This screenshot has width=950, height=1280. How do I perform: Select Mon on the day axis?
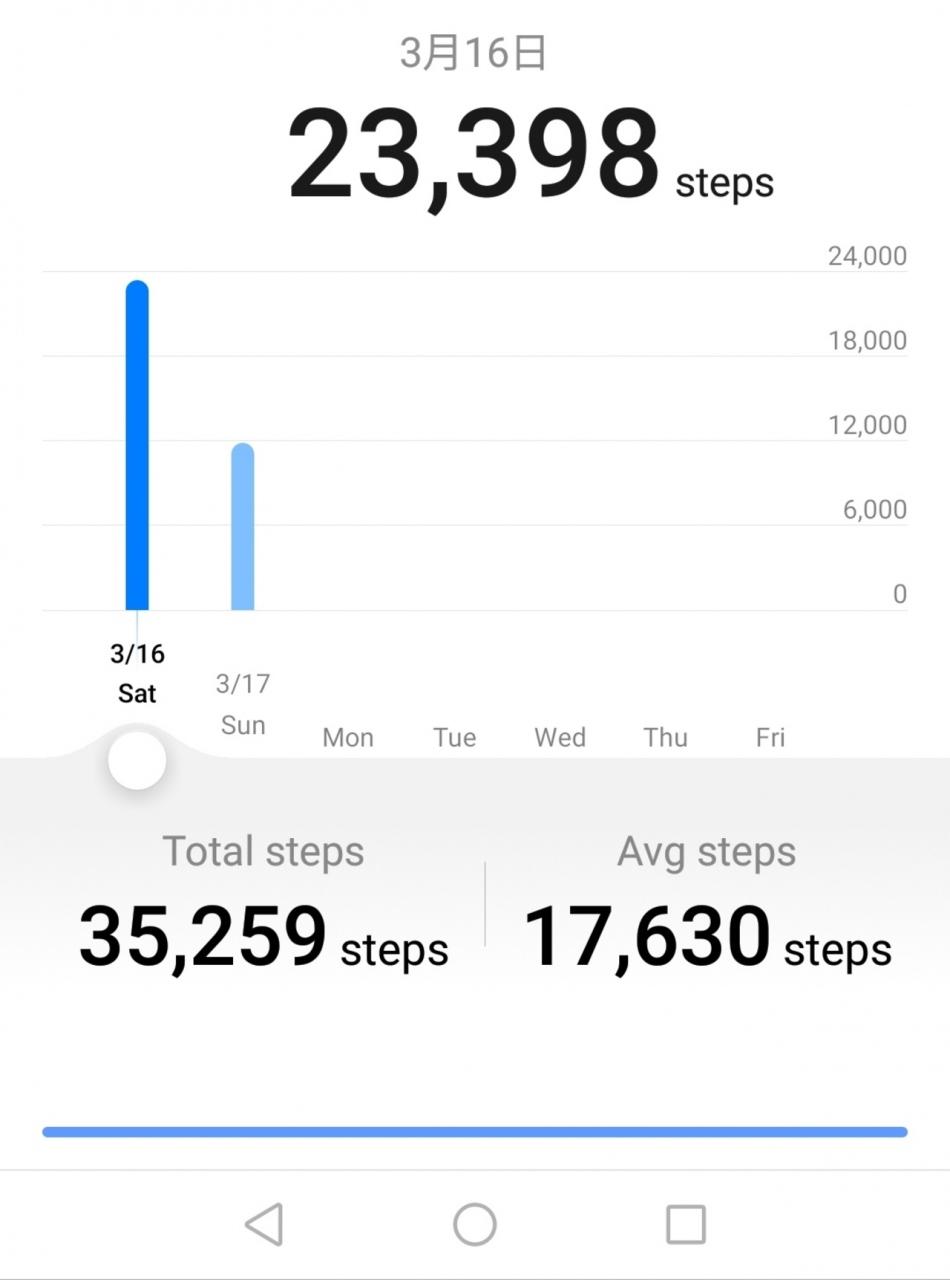pyautogui.click(x=348, y=738)
